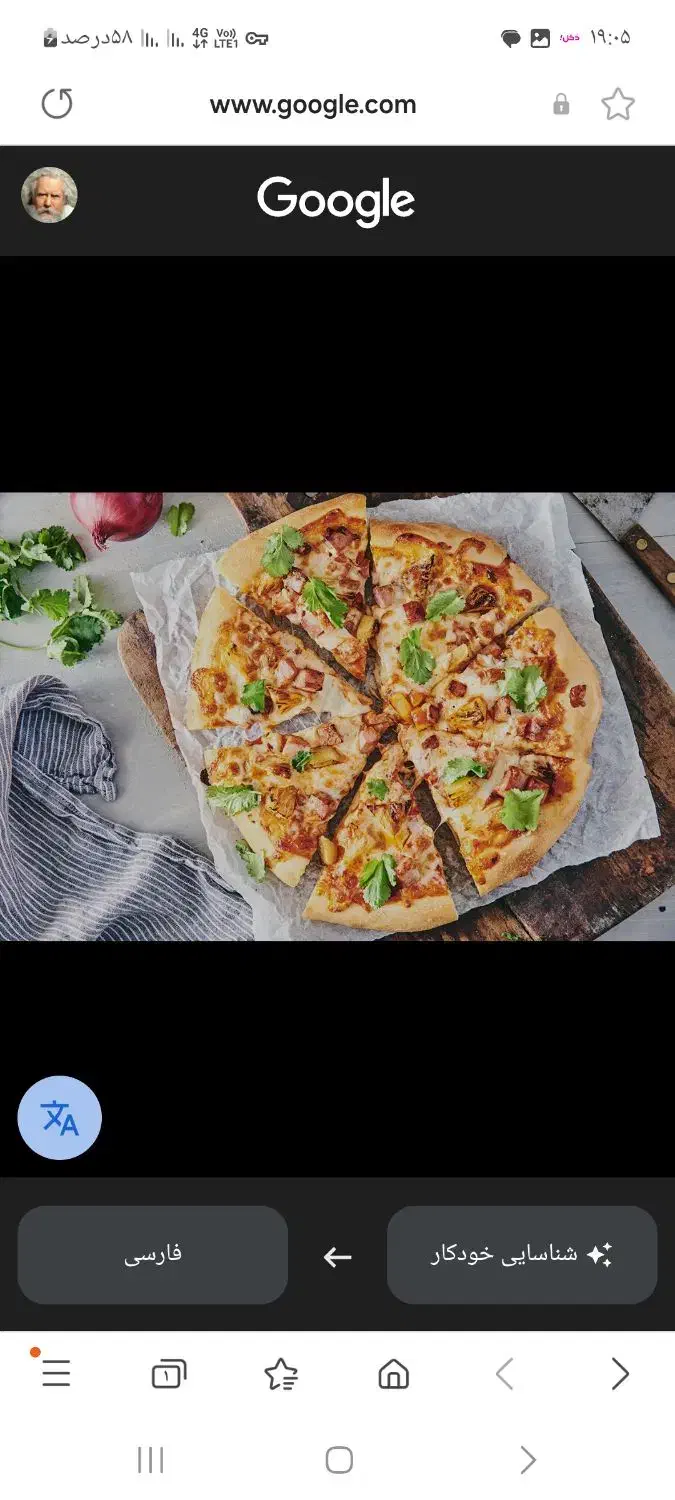Swap languages with the arrow

(x=338, y=1257)
